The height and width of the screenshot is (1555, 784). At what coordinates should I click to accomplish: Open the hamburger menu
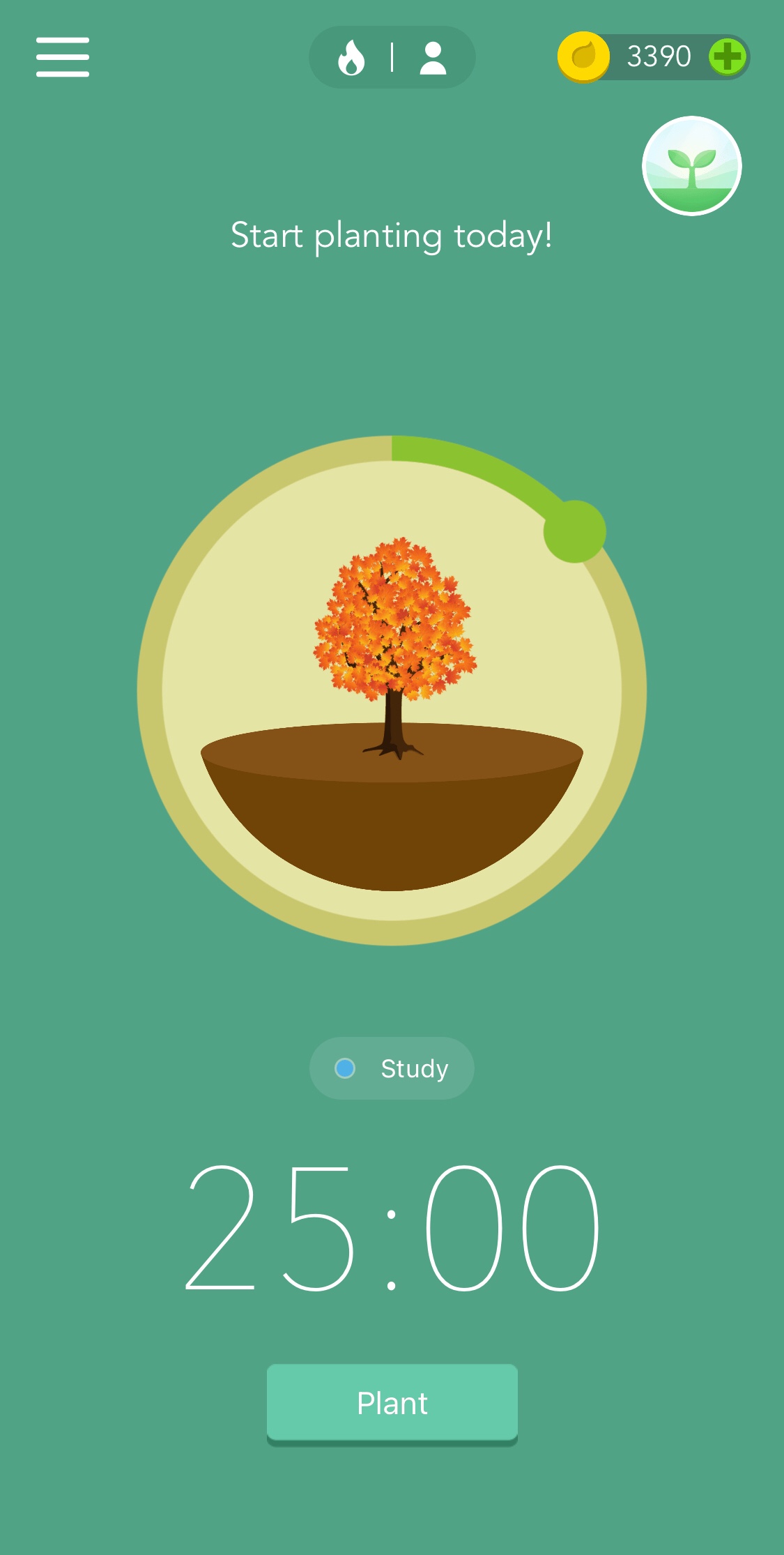coord(63,57)
